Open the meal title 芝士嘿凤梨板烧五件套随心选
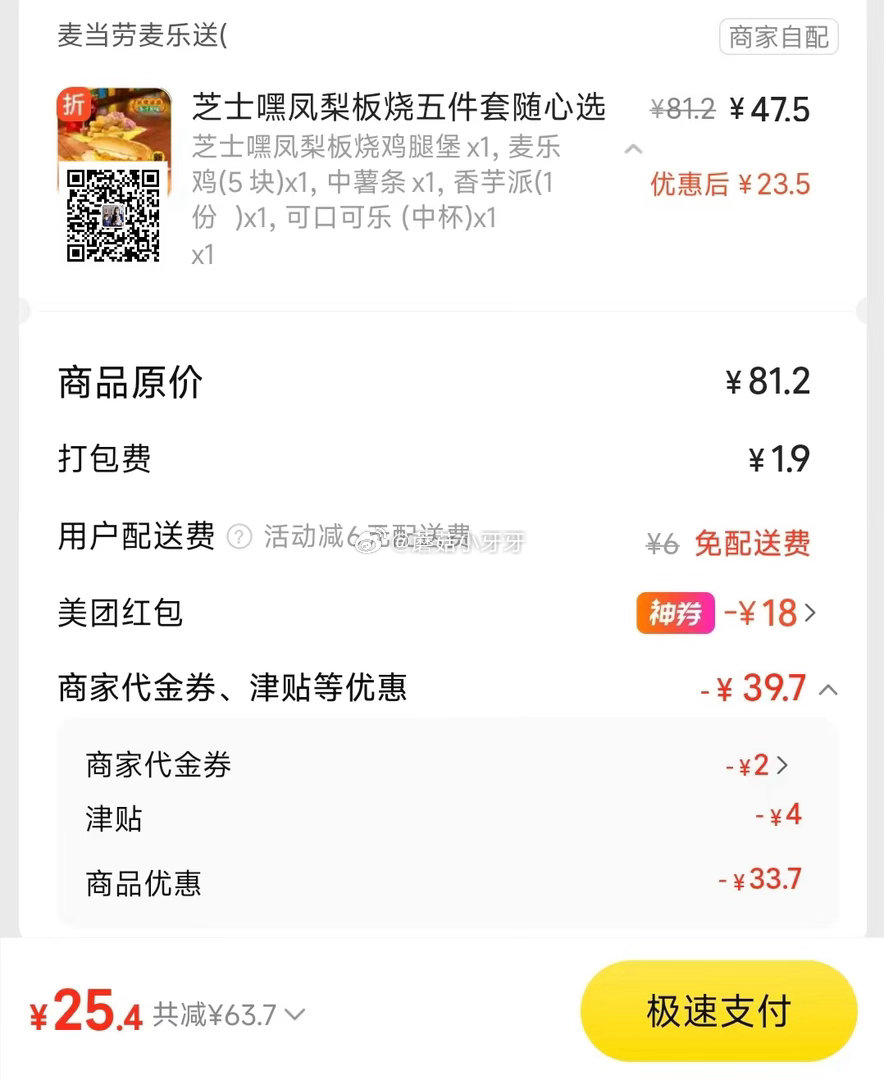The height and width of the screenshot is (1080, 884). (397, 108)
